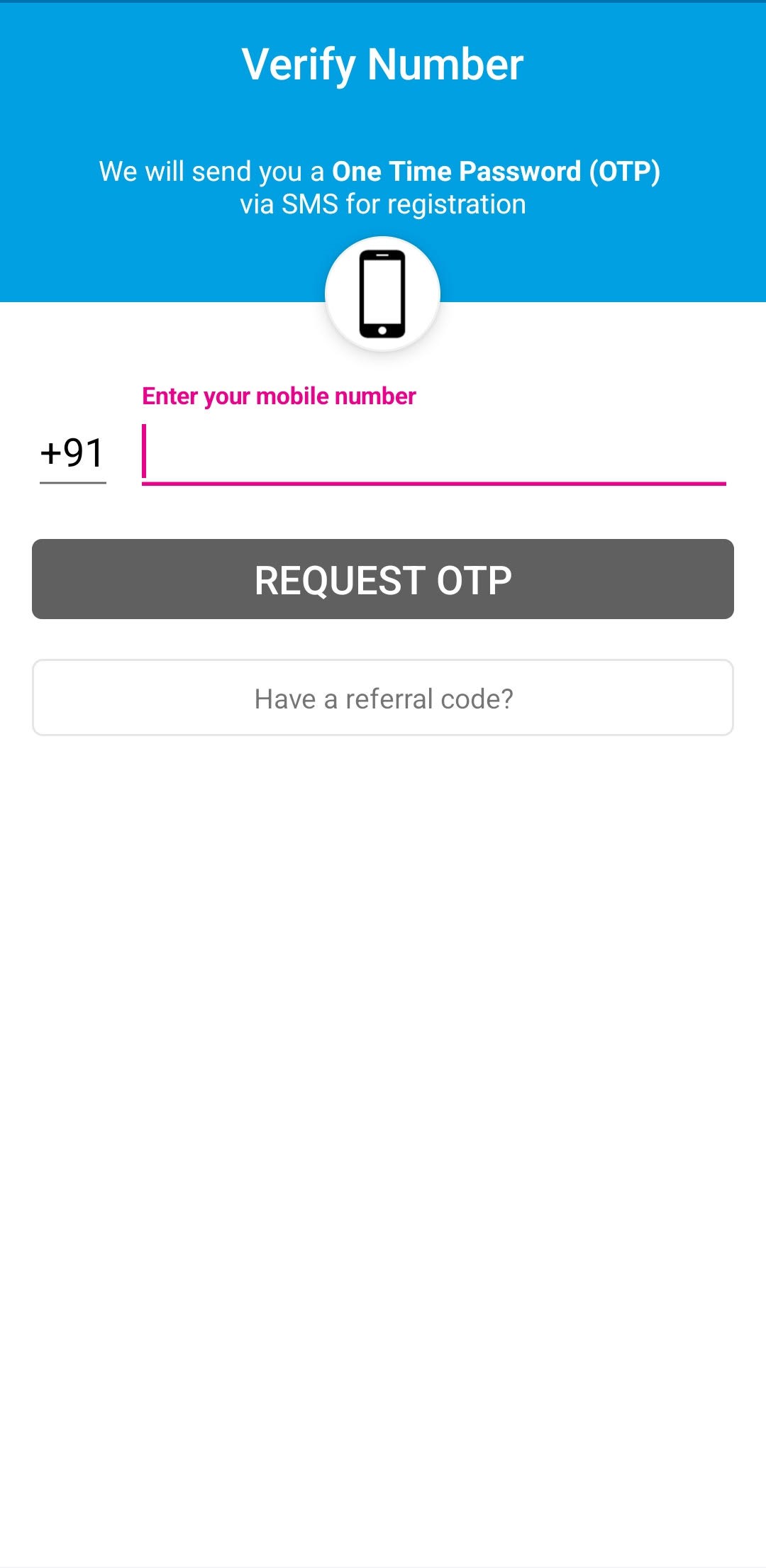Open the 'Have a referral code?' option
766x1568 pixels.
pos(383,698)
